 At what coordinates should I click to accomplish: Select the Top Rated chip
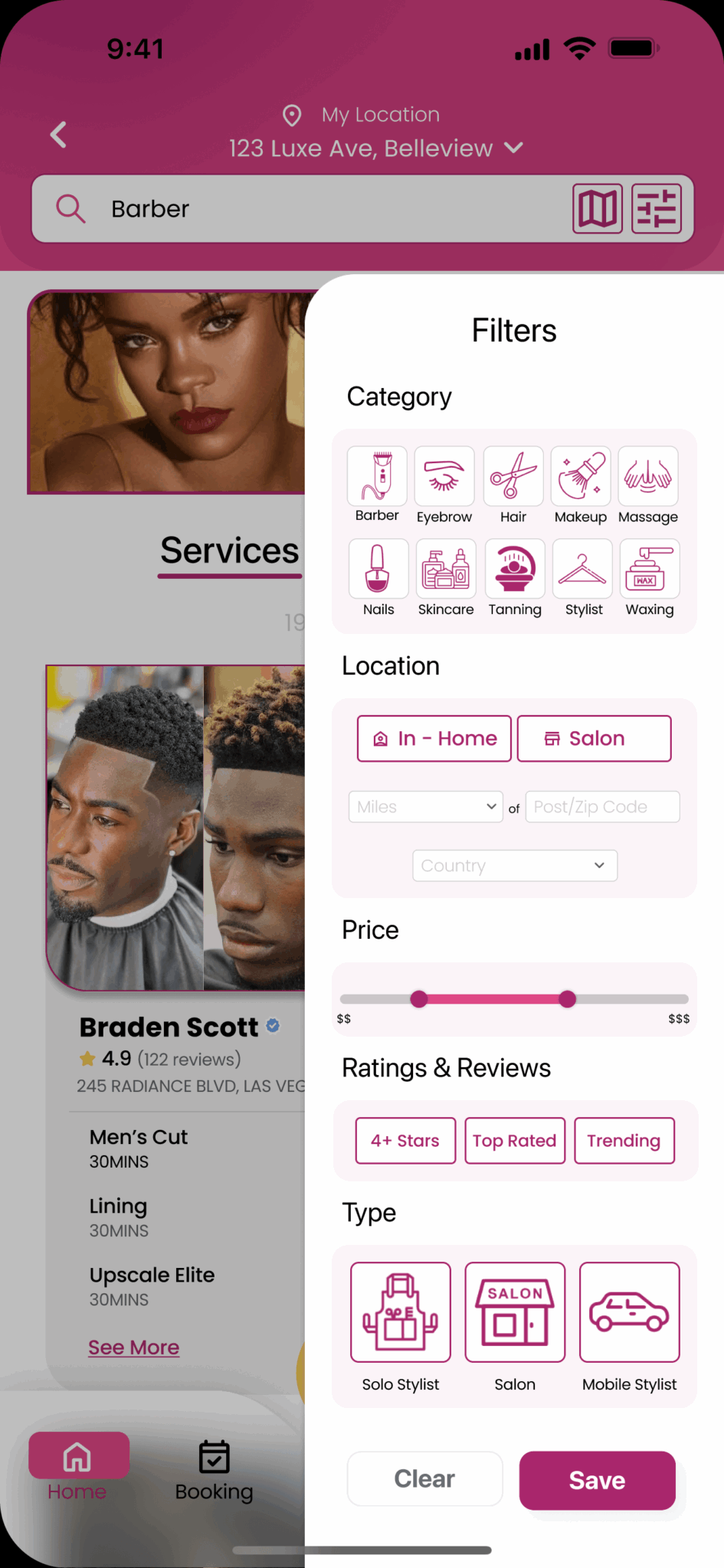[x=515, y=1141]
